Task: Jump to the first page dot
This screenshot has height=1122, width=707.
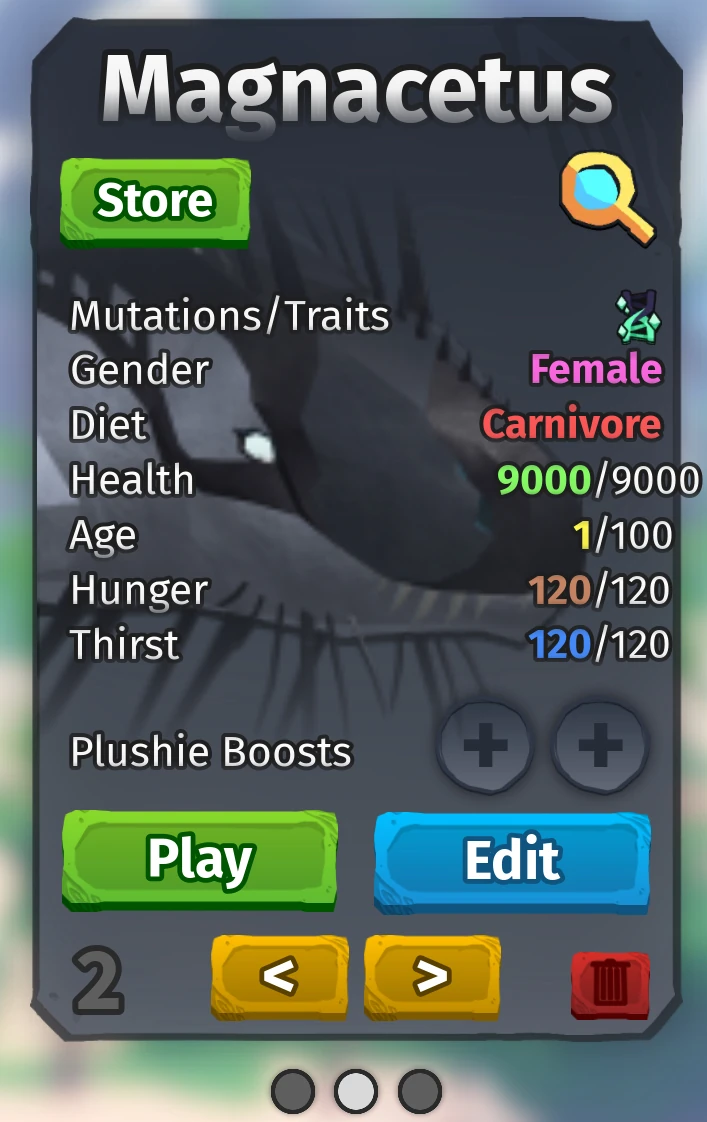Action: 292,1092
